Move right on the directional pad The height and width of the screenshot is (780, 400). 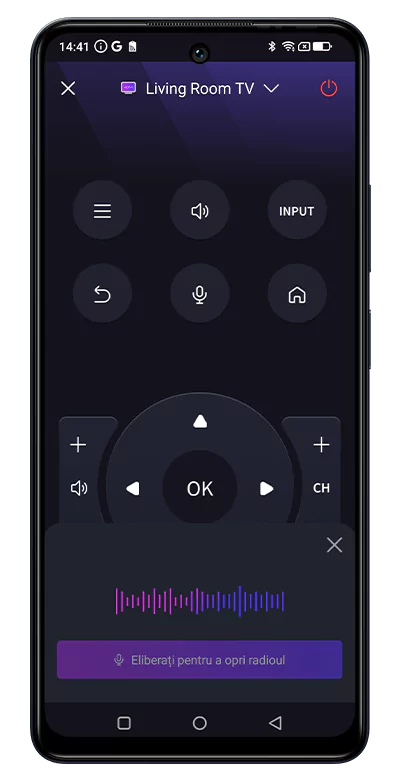(267, 488)
